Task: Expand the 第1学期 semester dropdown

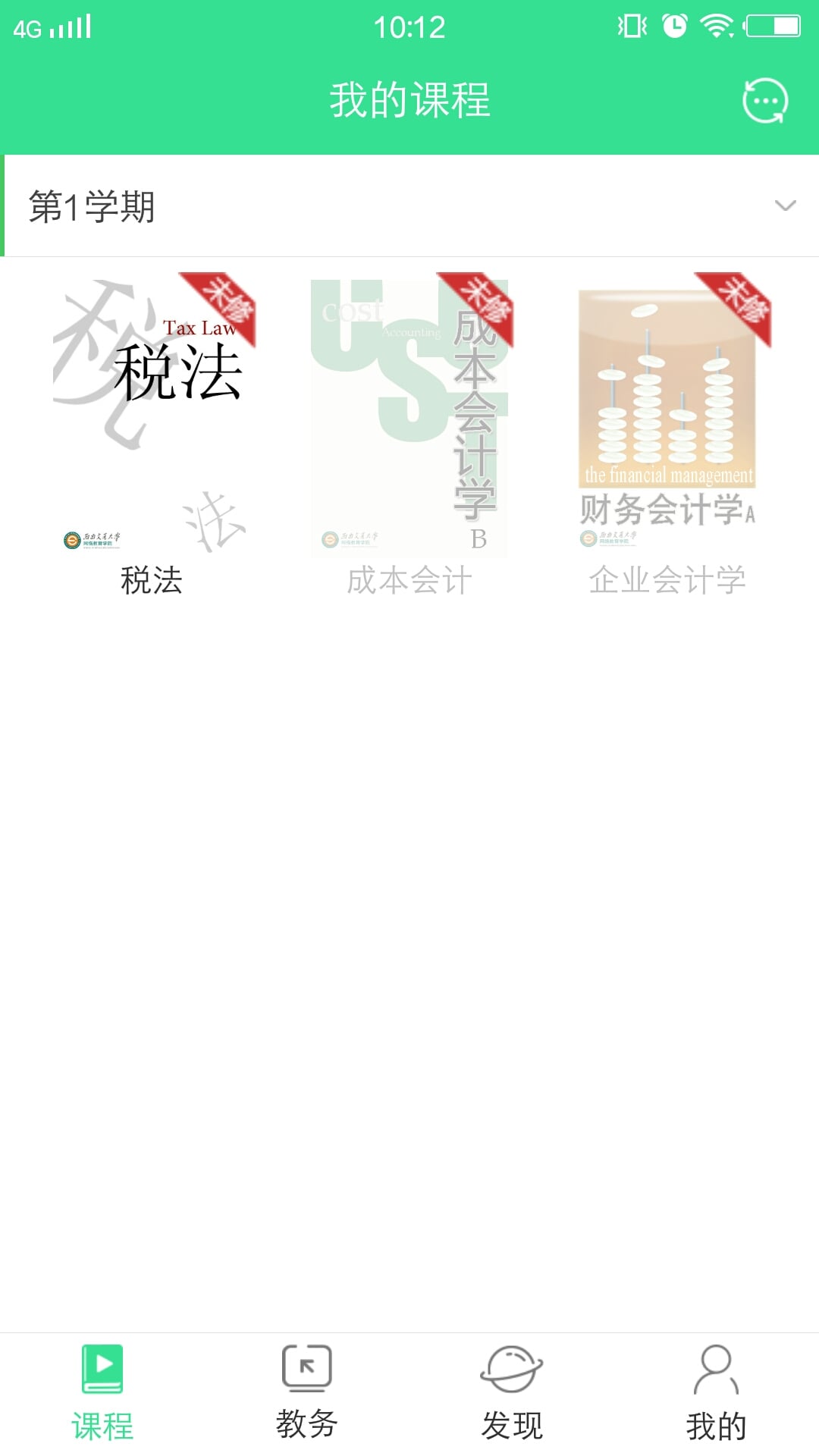Action: [x=785, y=206]
